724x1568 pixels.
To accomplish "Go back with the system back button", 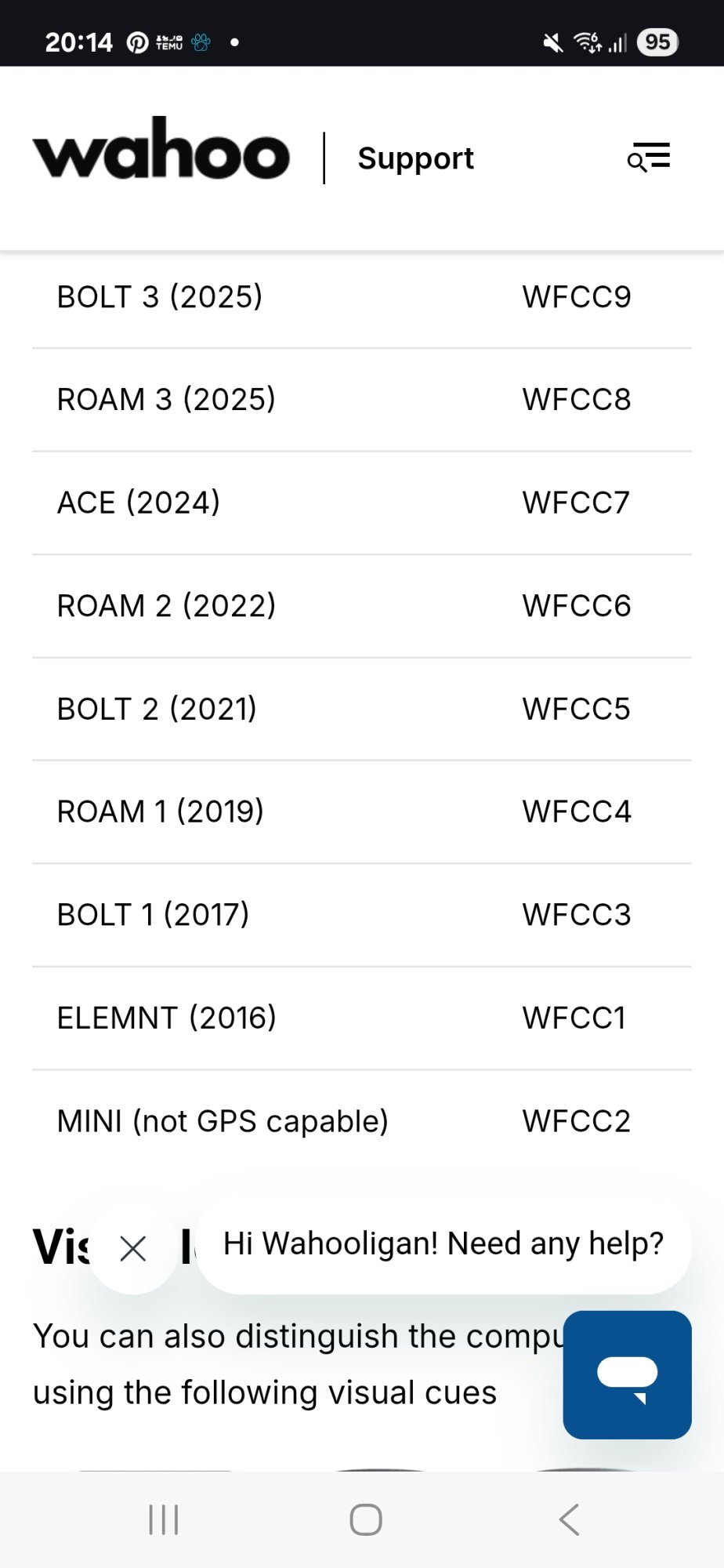I will point(570,1519).
